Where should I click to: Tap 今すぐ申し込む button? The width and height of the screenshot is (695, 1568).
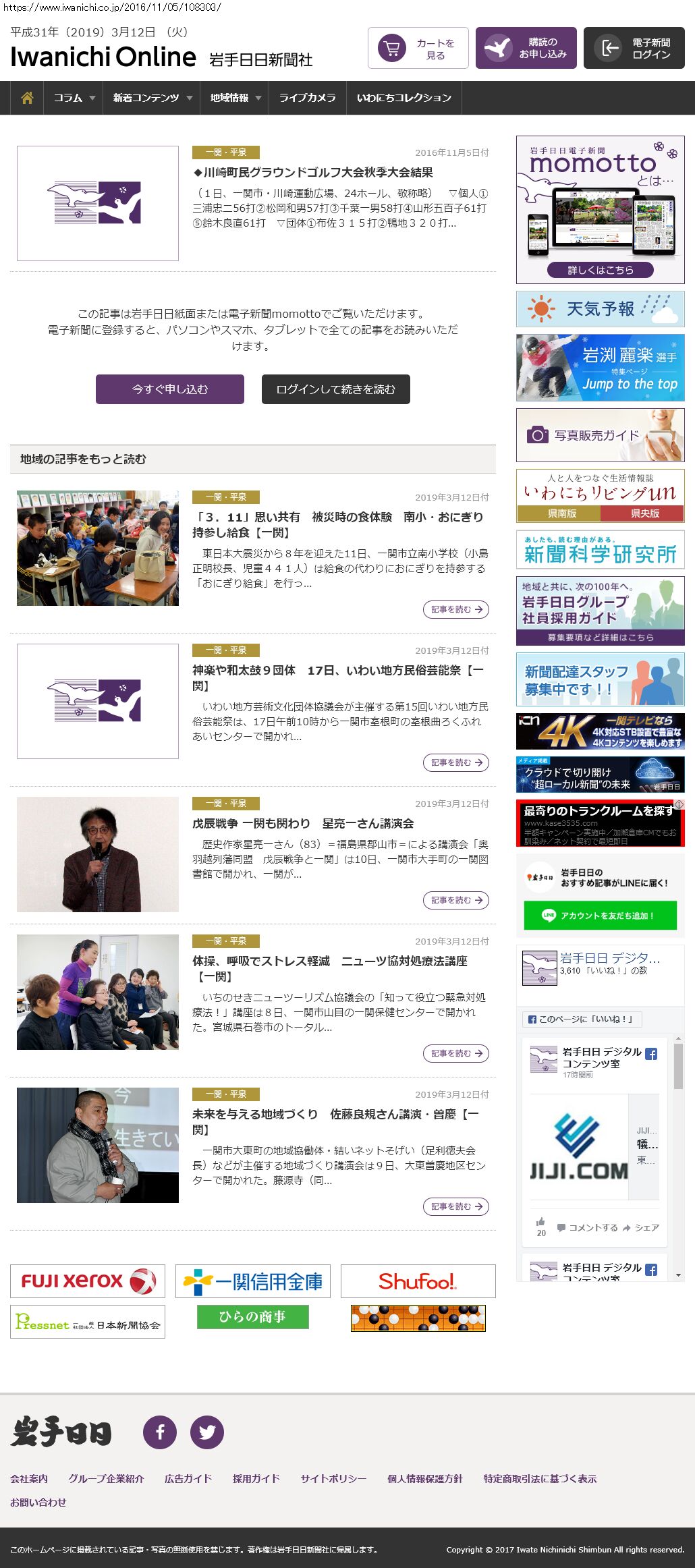click(x=170, y=389)
